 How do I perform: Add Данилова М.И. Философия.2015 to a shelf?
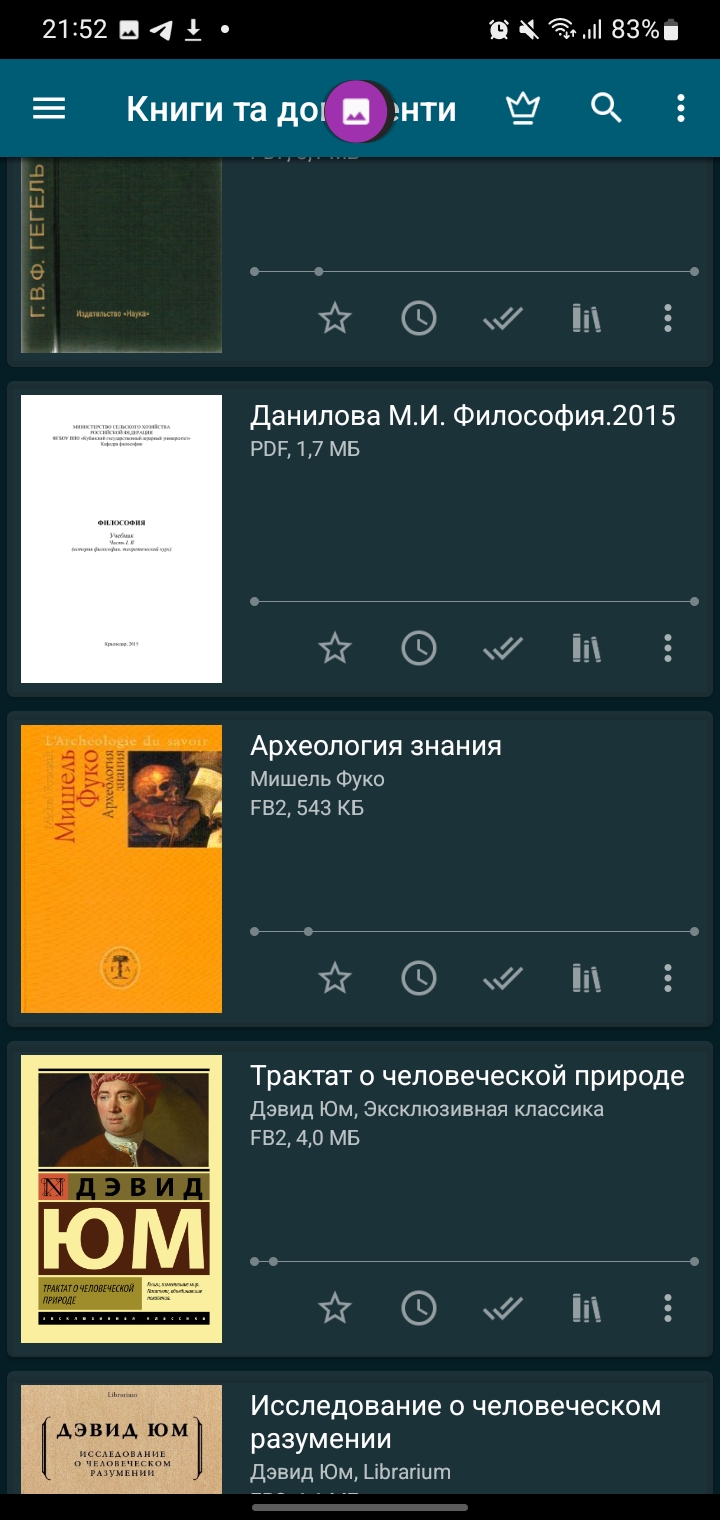[x=586, y=648]
